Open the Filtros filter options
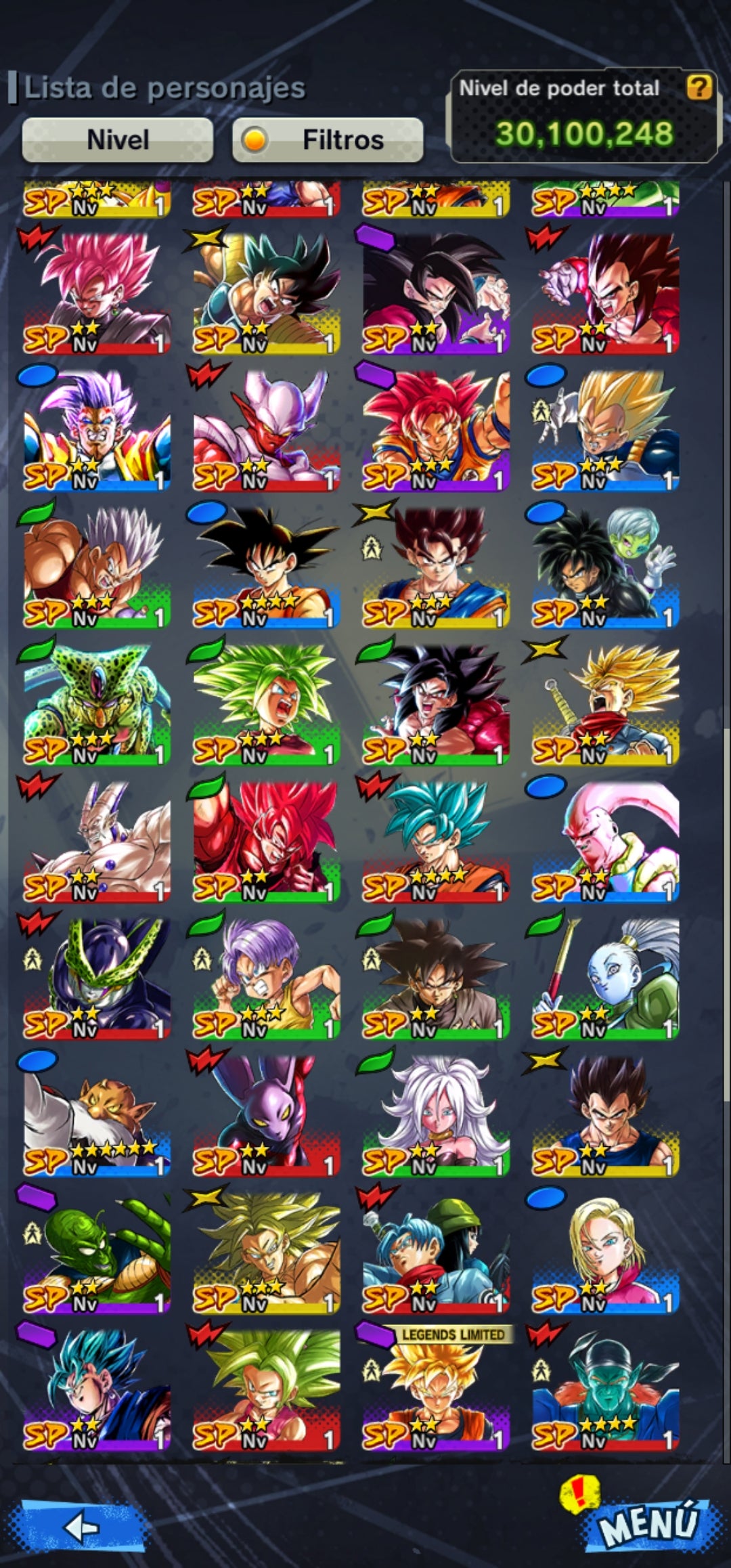This screenshot has width=731, height=1568. [328, 140]
